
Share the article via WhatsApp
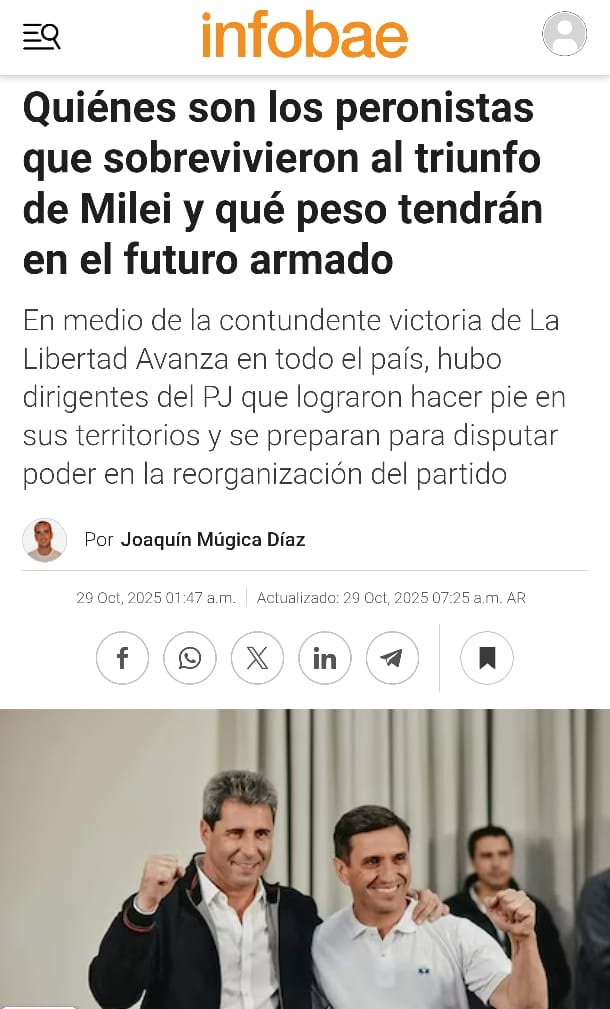[190, 658]
